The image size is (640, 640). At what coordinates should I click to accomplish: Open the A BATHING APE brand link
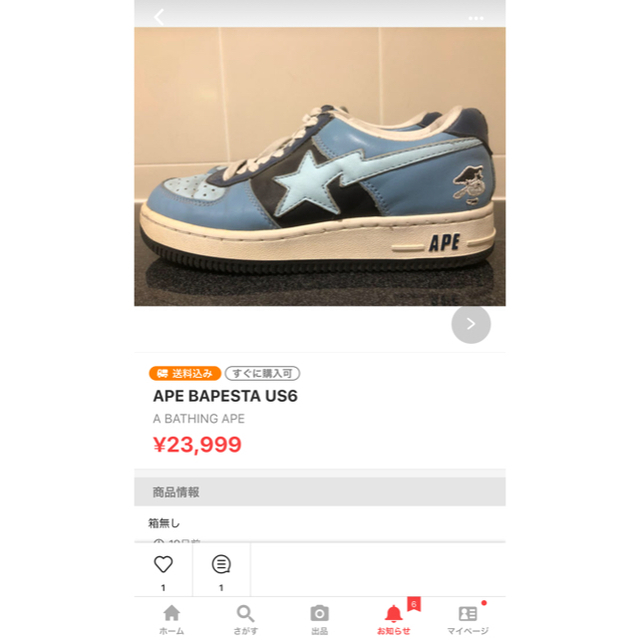198,419
